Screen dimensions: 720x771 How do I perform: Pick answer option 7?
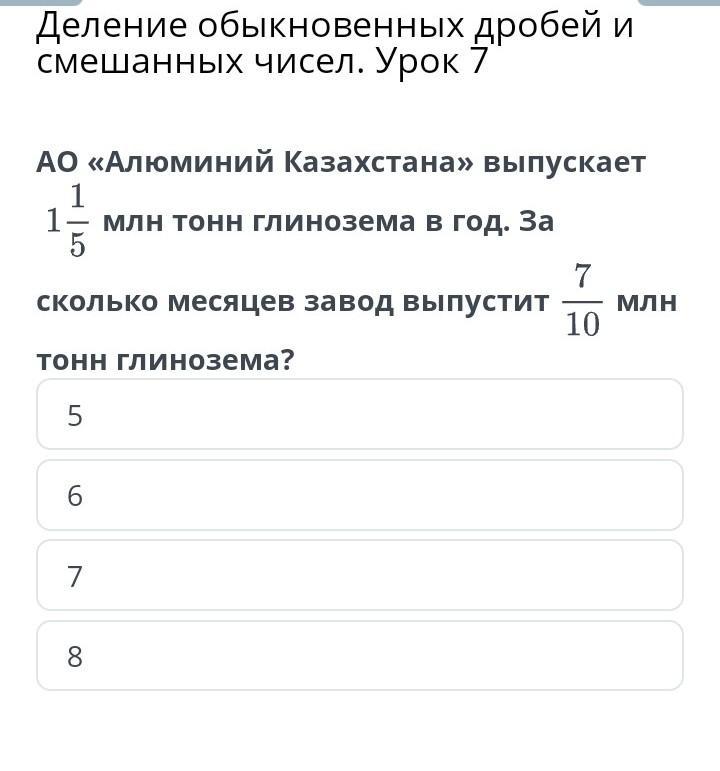coord(360,575)
